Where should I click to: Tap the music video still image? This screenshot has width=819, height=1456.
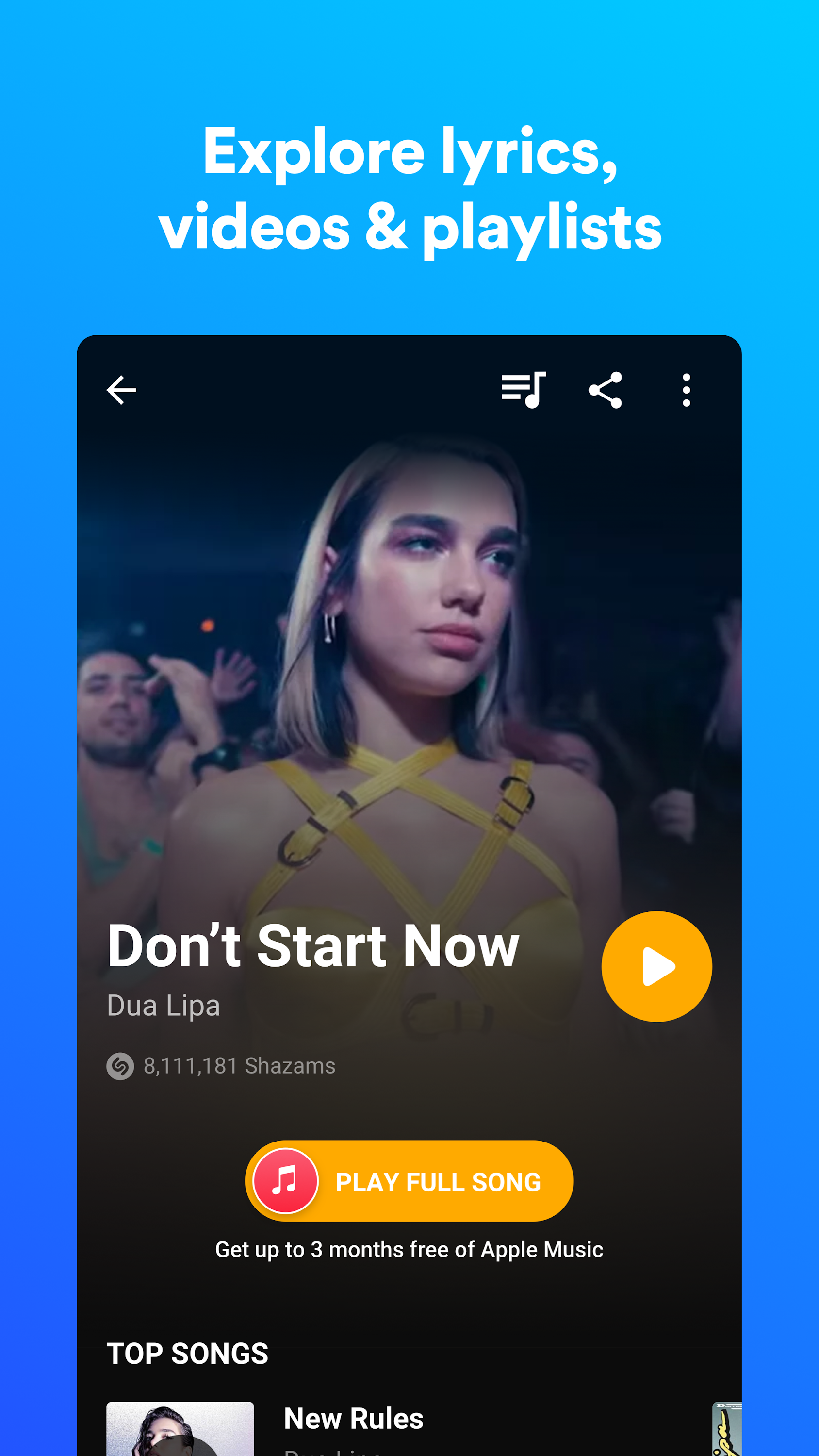tap(409, 650)
